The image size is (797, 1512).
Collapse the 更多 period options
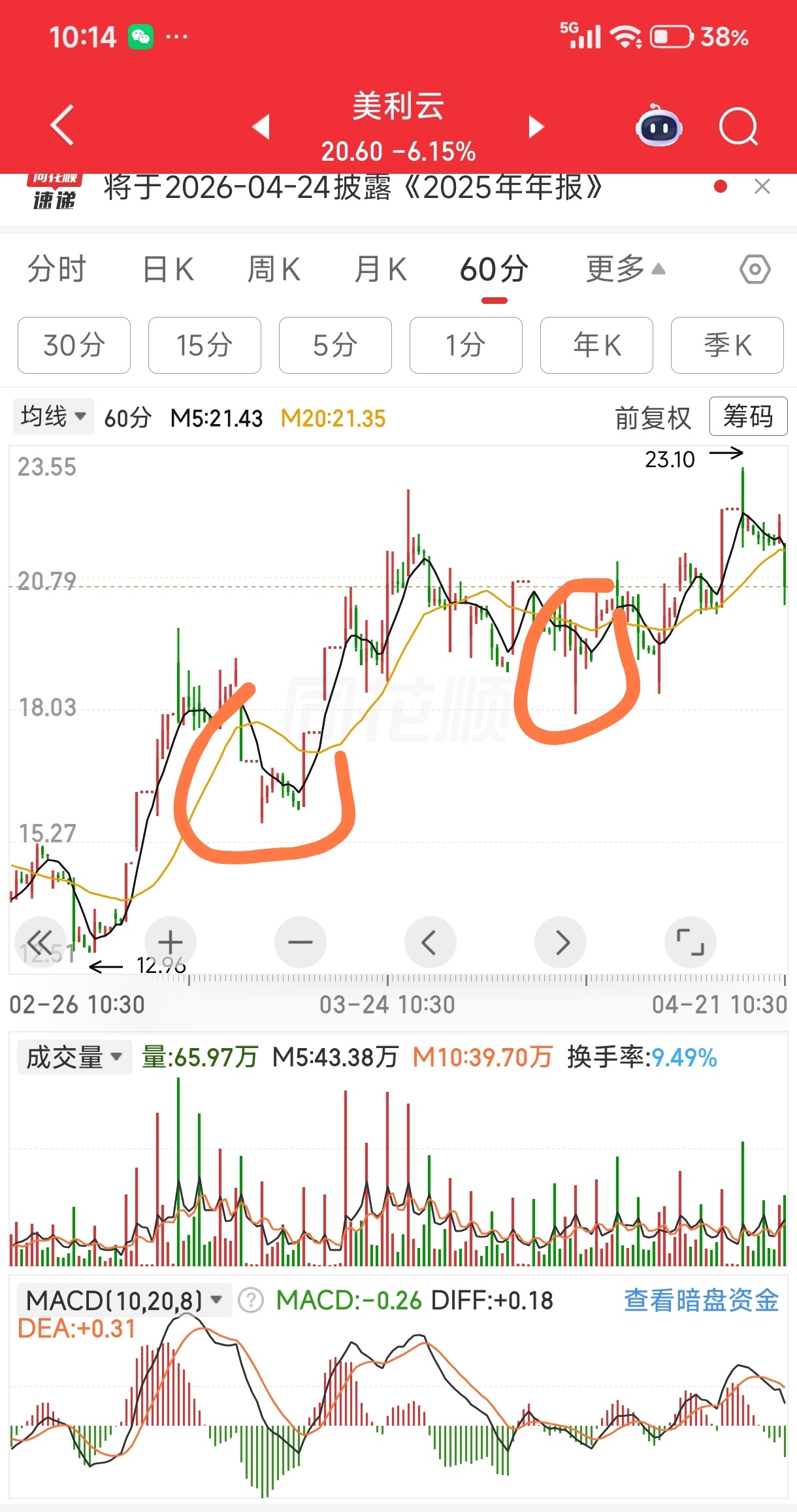(x=625, y=269)
